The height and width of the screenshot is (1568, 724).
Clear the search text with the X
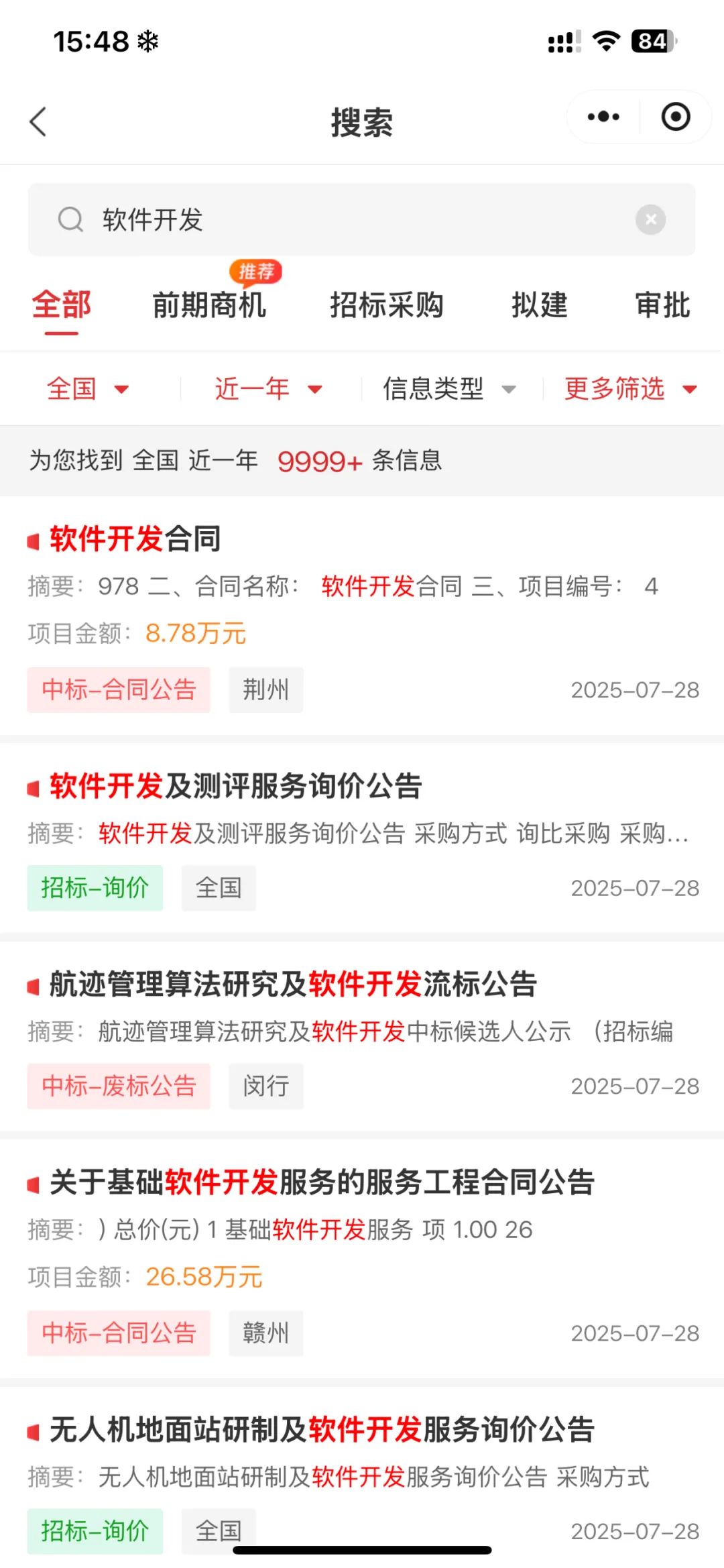[x=650, y=219]
